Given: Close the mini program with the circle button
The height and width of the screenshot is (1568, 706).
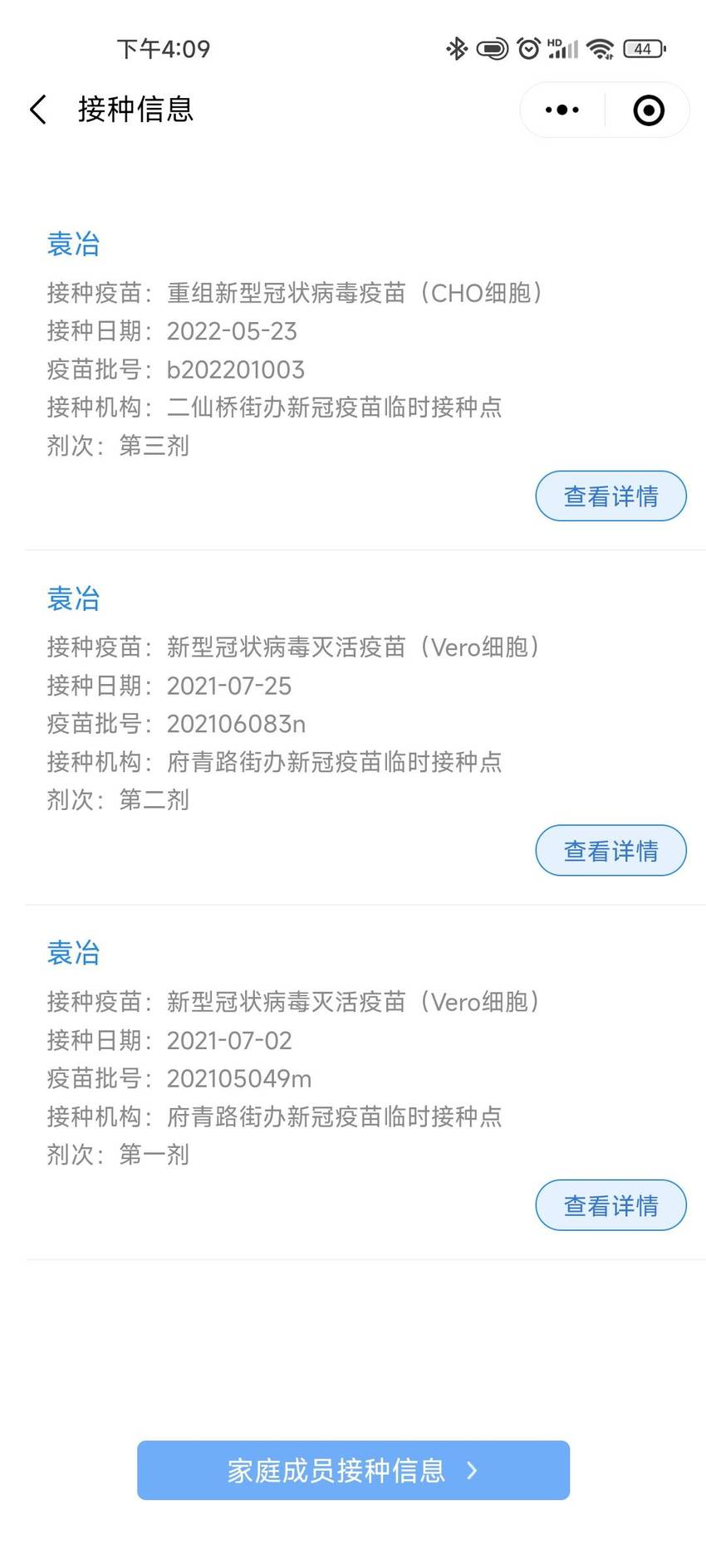Looking at the screenshot, I should [649, 110].
